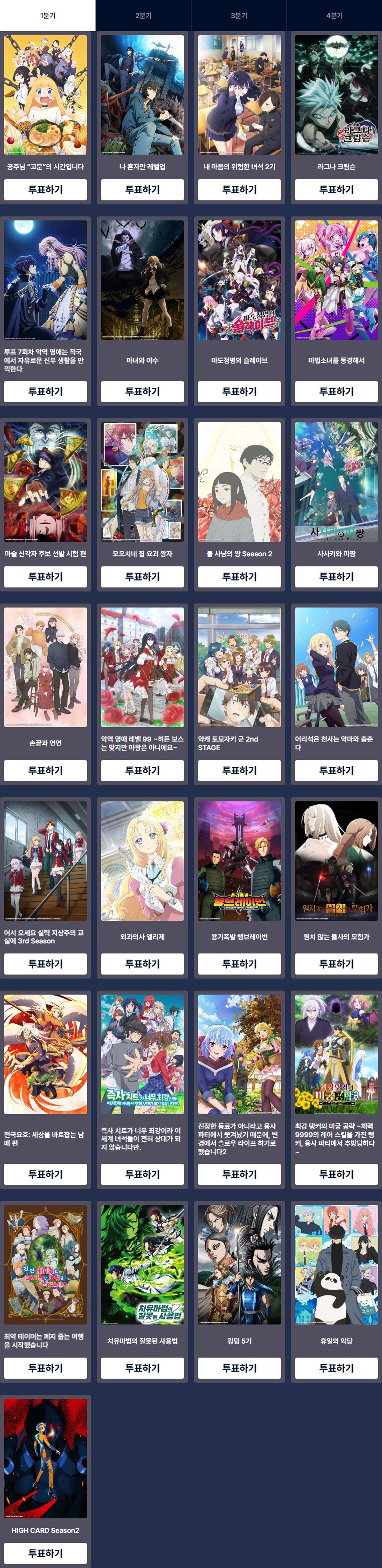This screenshot has width=382, height=1568.
Task: Vote for 마도정병의 슬레이브
Action: (x=239, y=392)
